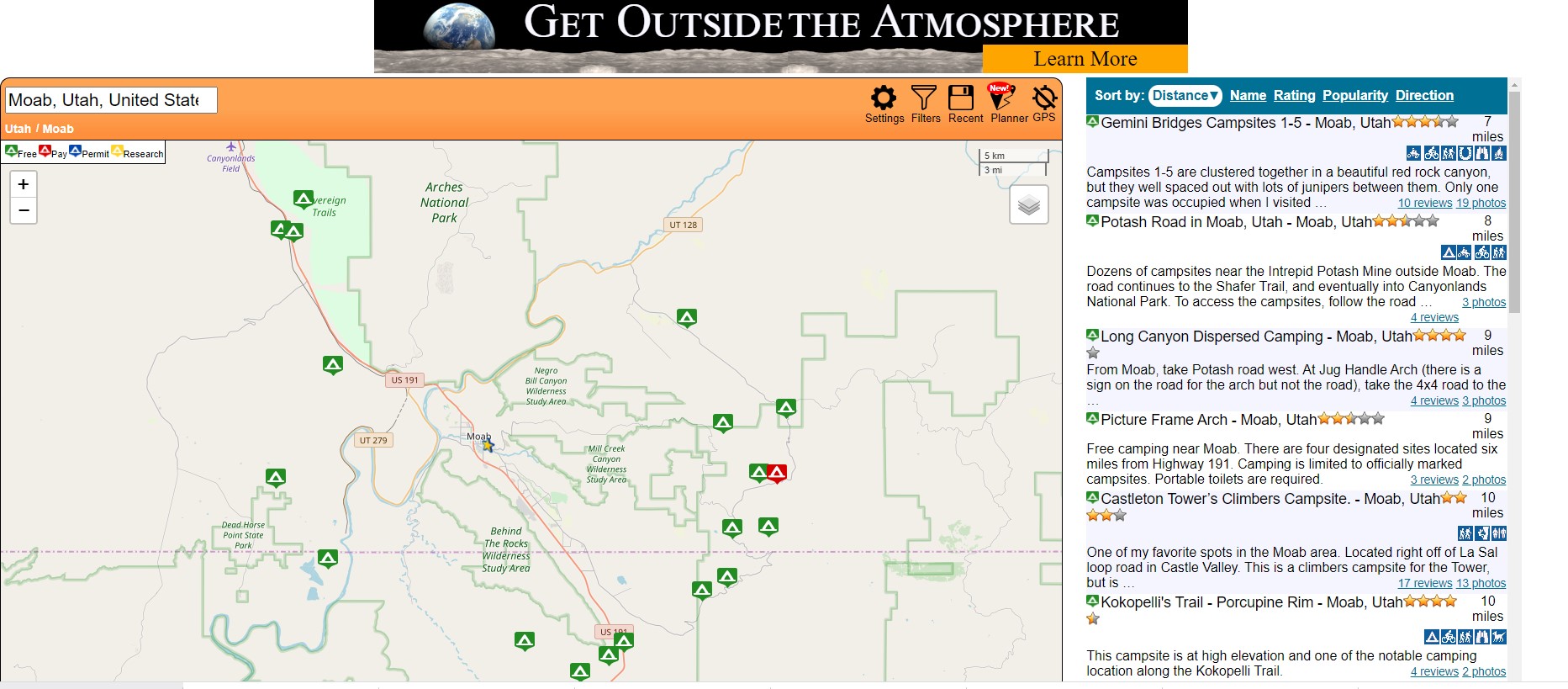Sort campsites by Rating
Screen dimensions: 1568x689
point(1294,95)
